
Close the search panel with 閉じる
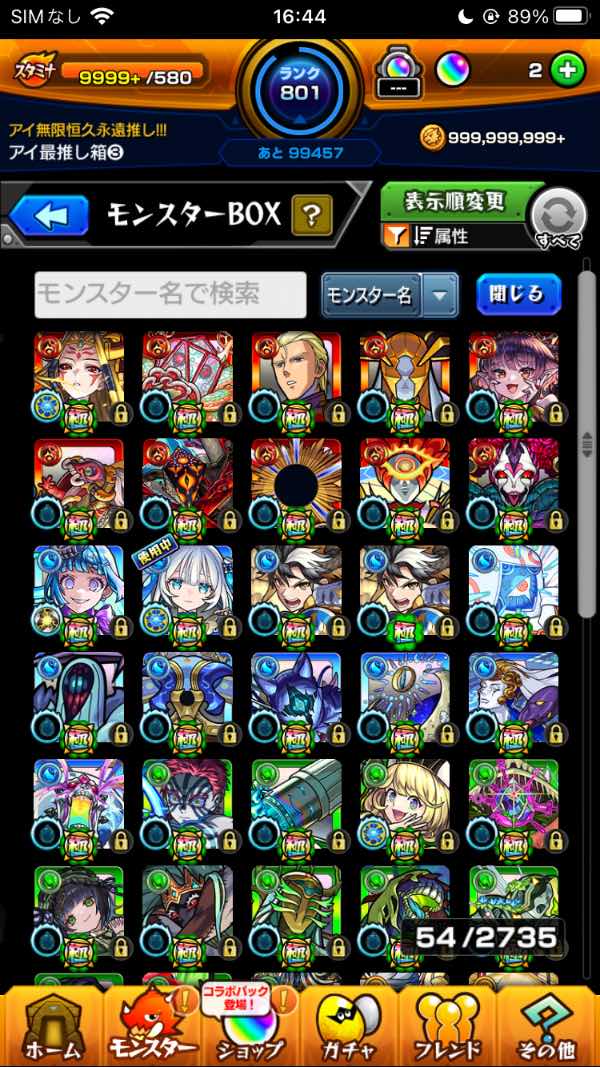point(518,294)
